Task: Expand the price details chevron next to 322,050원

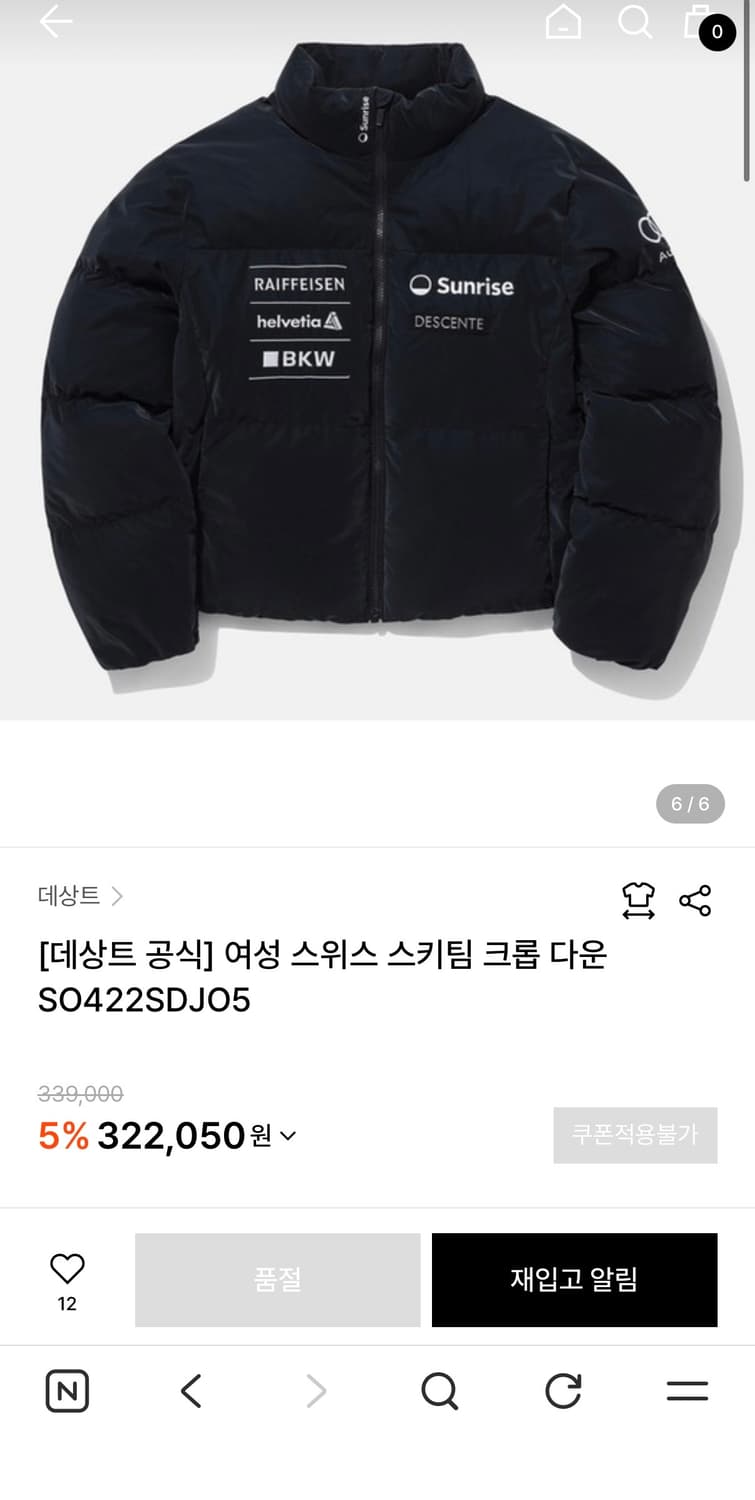Action: (287, 1136)
